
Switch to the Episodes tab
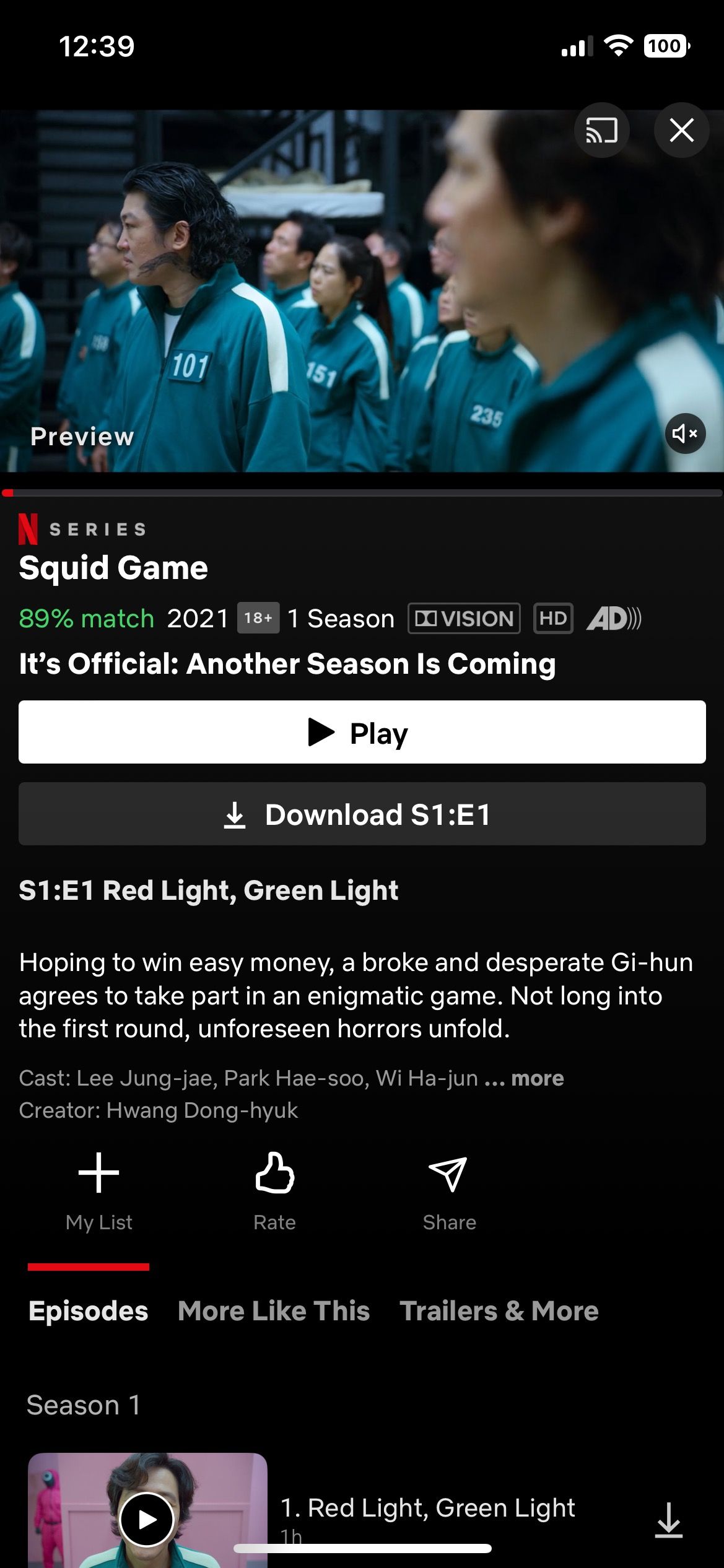click(x=89, y=1311)
